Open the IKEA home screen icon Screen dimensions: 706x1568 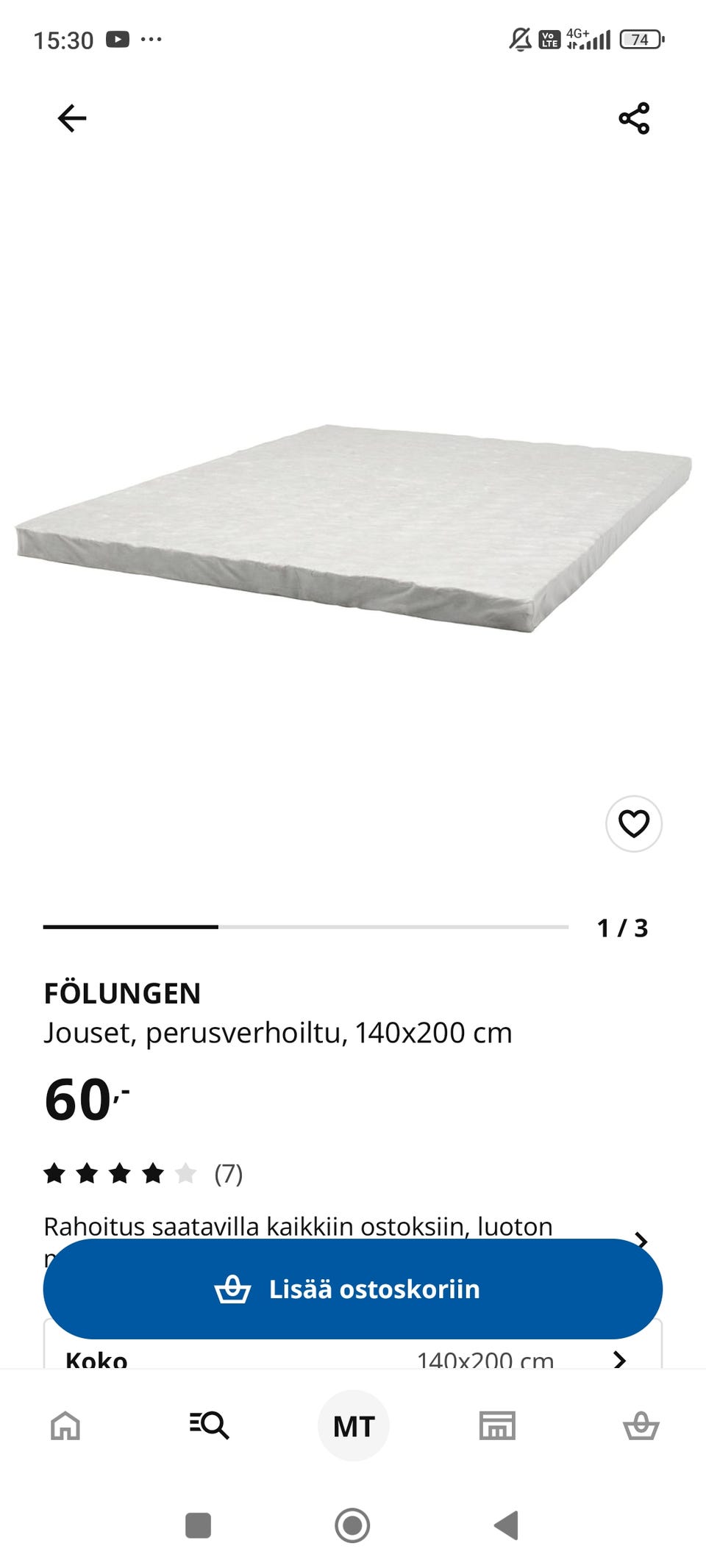coord(65,1425)
